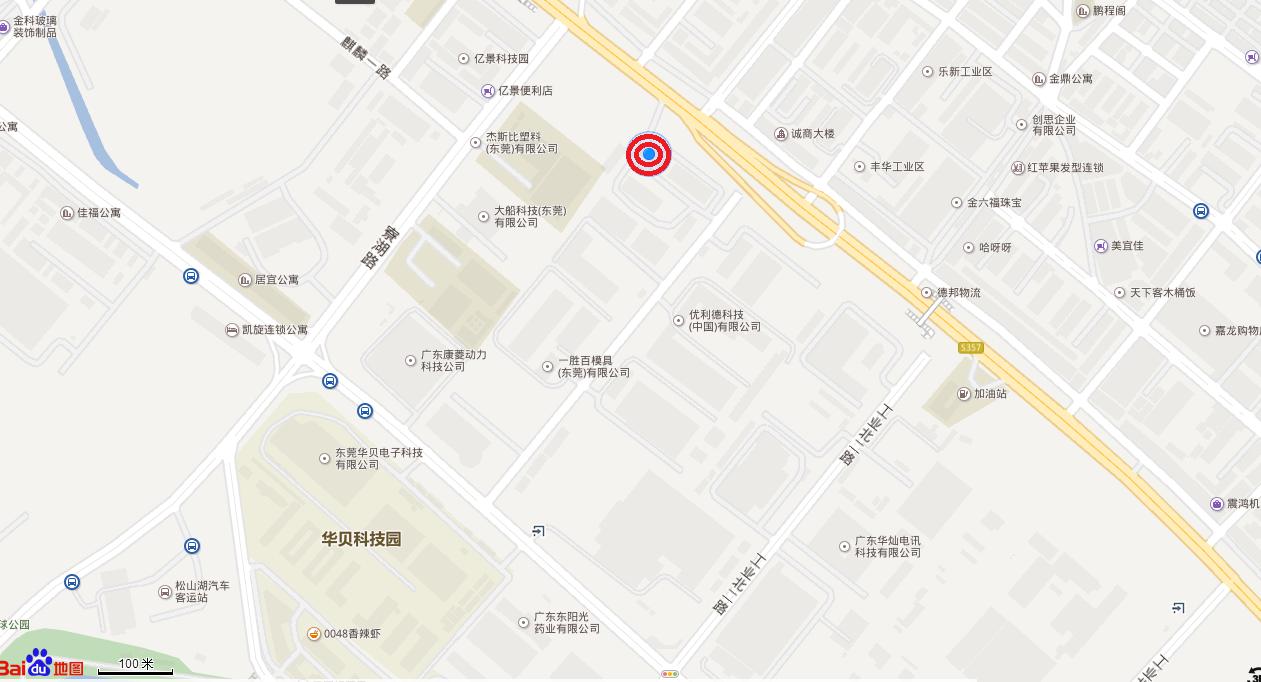1261x682 pixels.
Task: Select the 加油站 gas station marker
Action: coord(964,394)
